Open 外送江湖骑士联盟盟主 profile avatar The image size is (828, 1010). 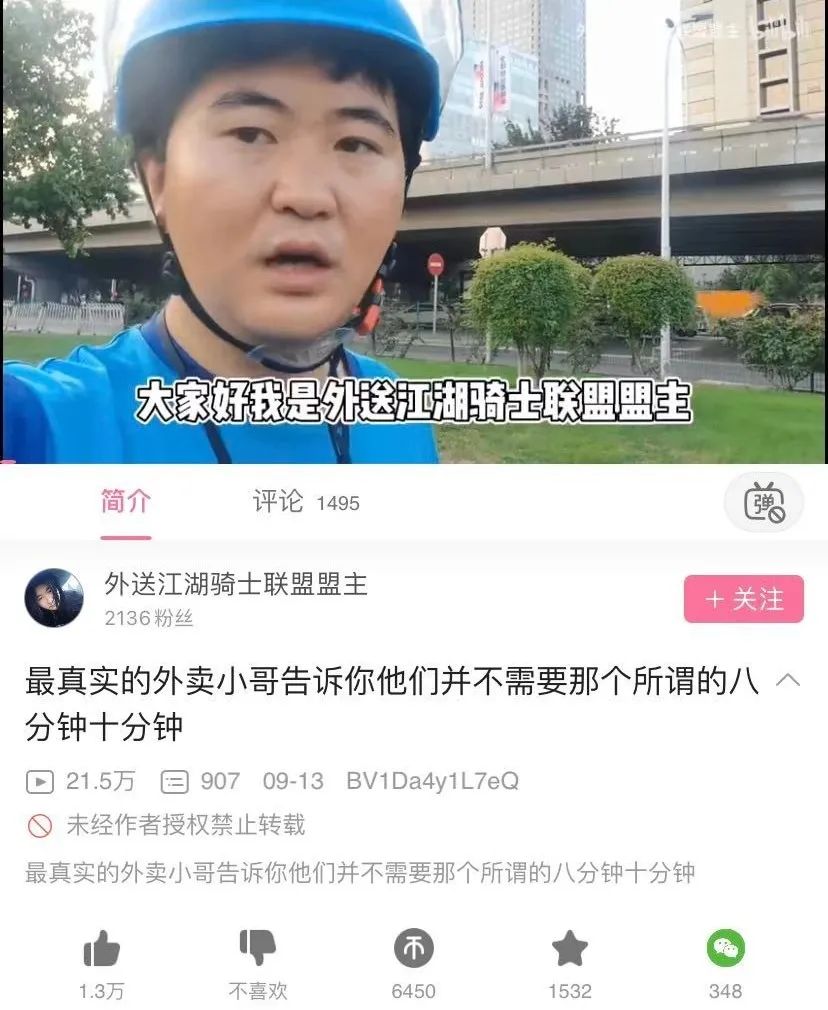(x=54, y=598)
